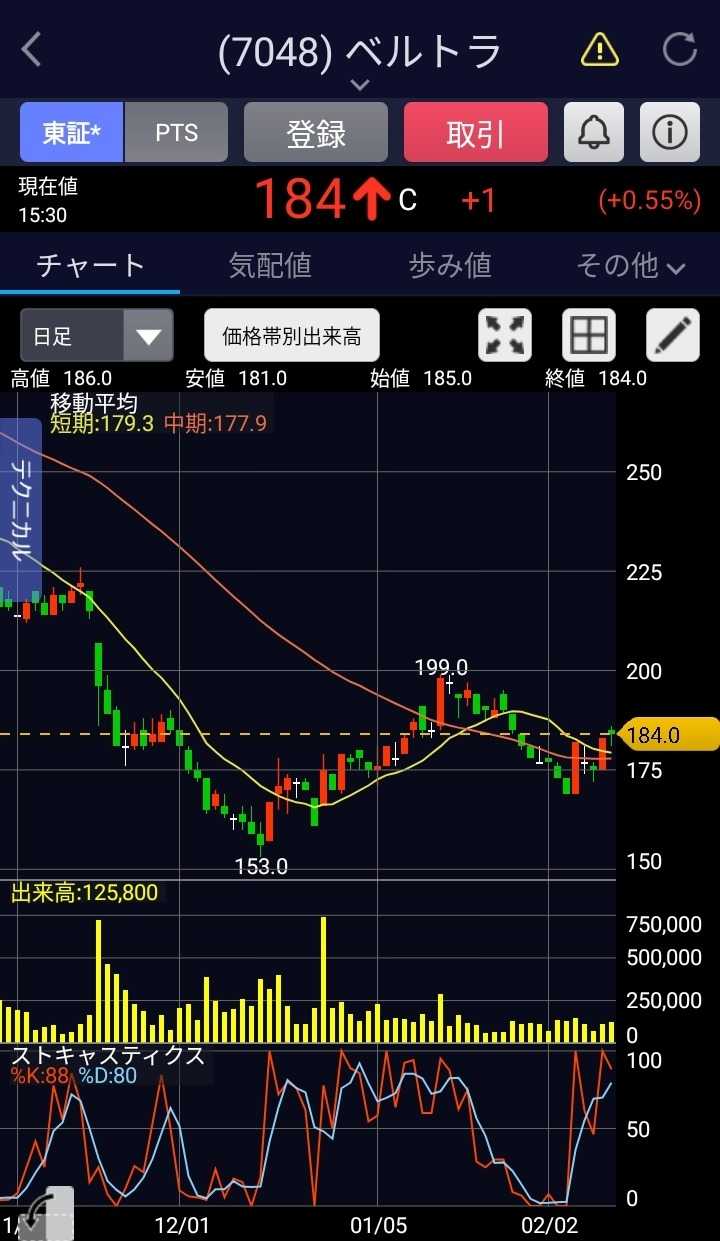The image size is (720, 1241).
Task: Switch to the PTS market
Action: (x=176, y=133)
